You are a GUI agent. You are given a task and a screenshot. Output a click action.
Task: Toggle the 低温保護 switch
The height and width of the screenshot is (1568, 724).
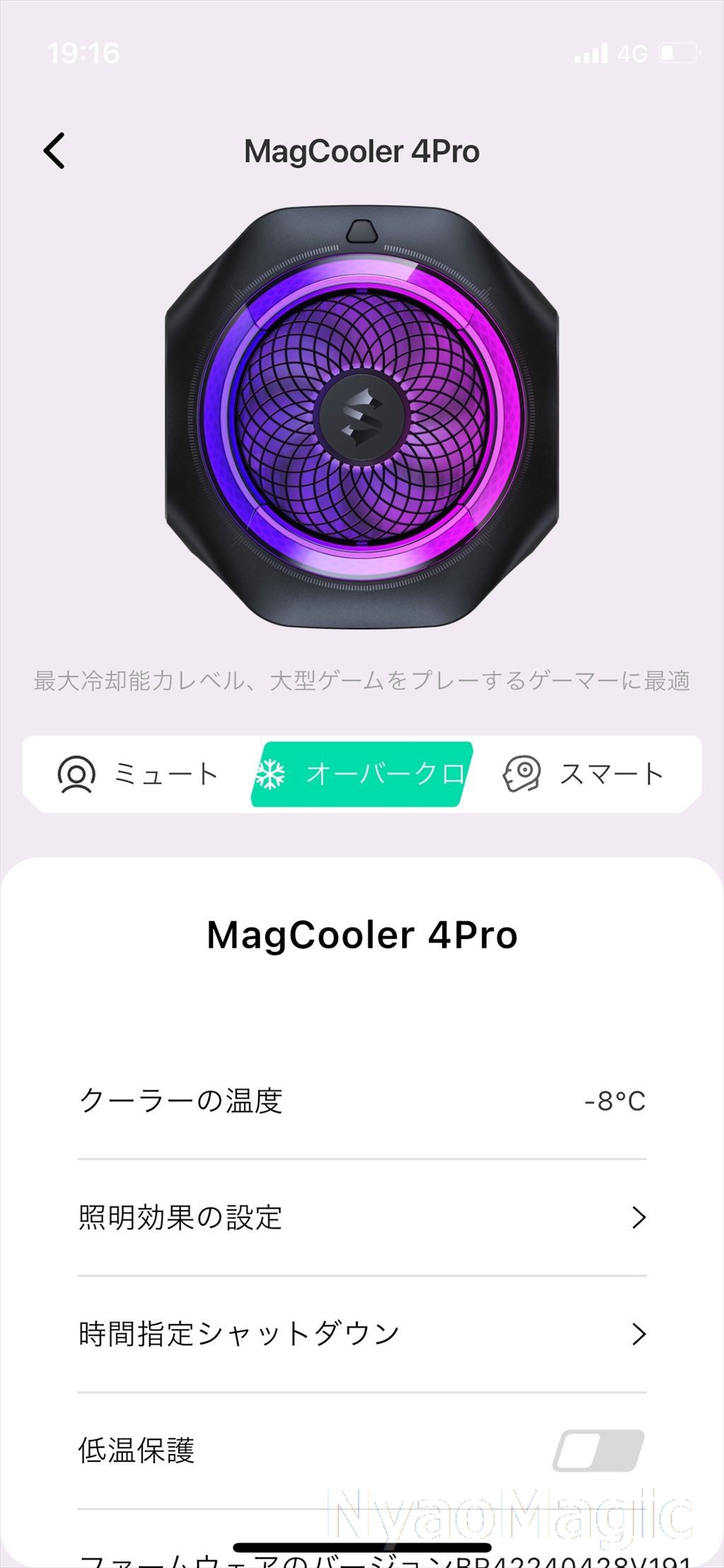pos(598,1451)
